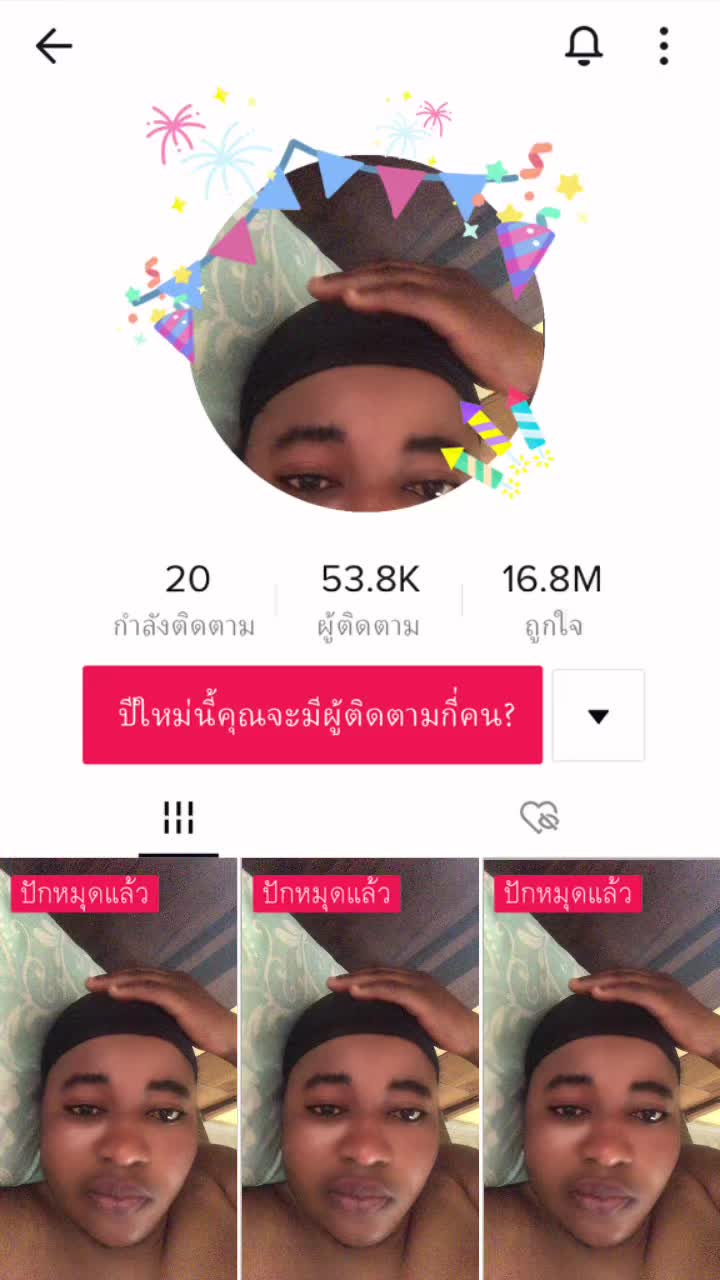
Task: Open the three-dot overflow menu
Action: [x=664, y=46]
